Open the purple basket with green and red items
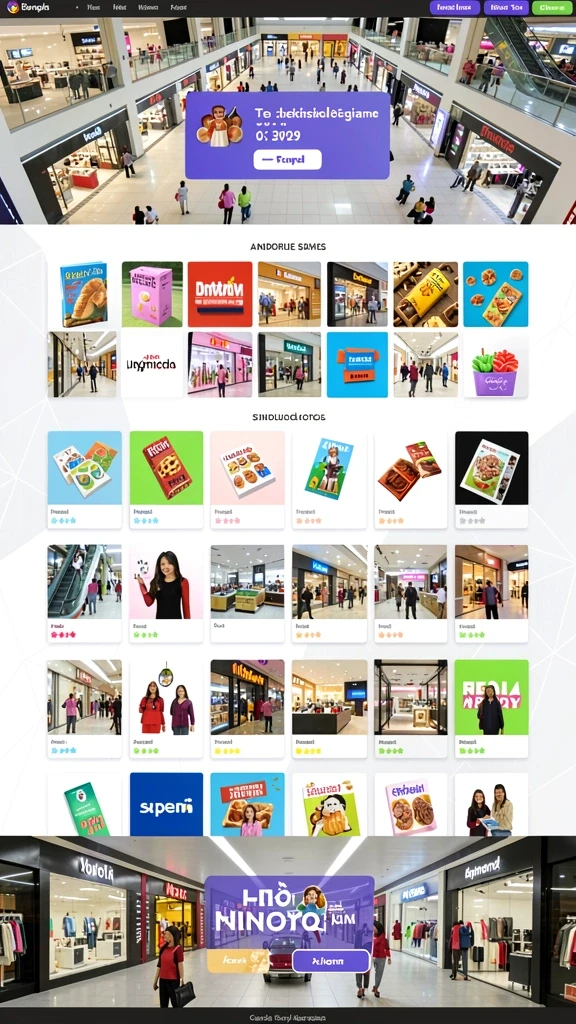The height and width of the screenshot is (1024, 576). pyautogui.click(x=496, y=364)
